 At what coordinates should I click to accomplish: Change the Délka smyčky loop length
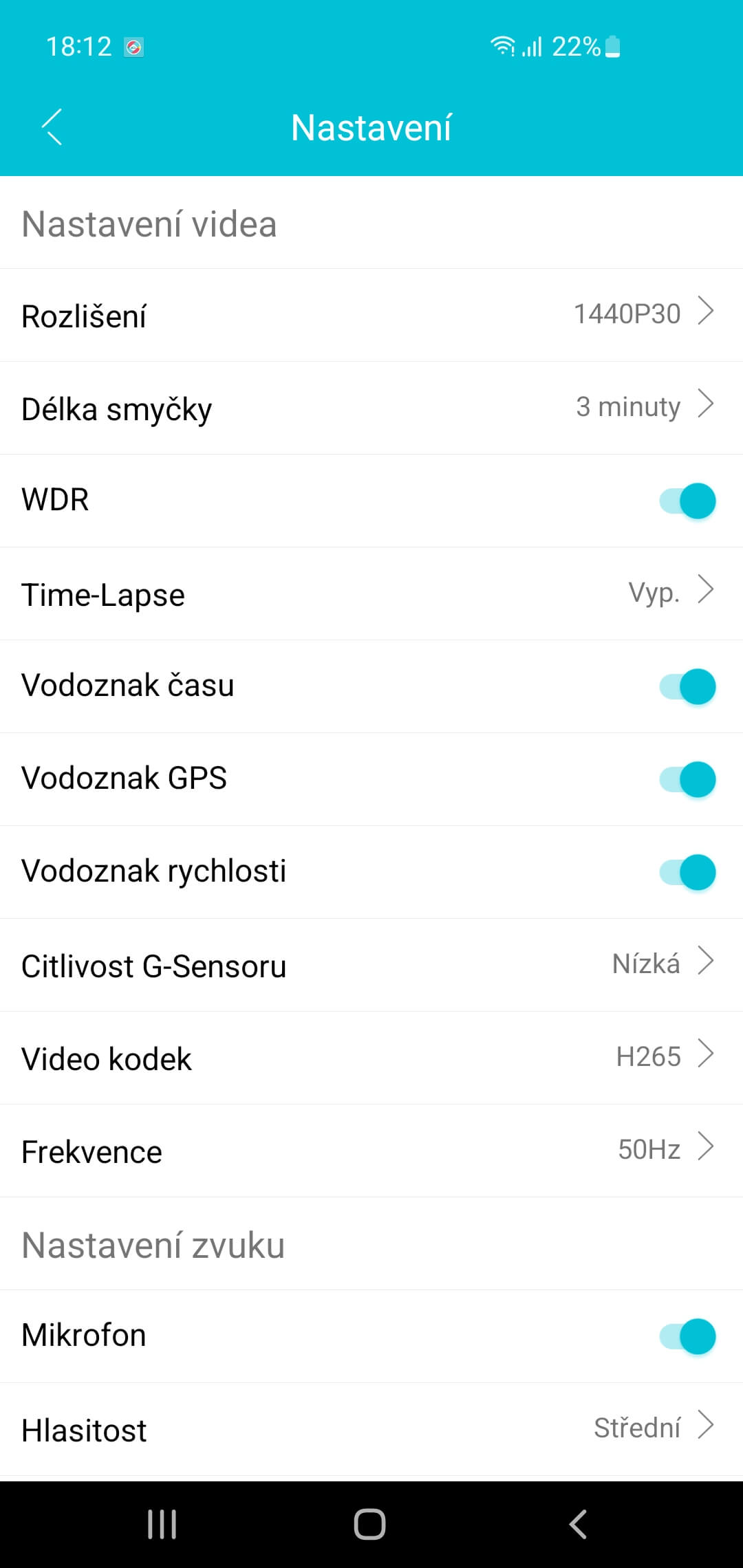coord(371,408)
